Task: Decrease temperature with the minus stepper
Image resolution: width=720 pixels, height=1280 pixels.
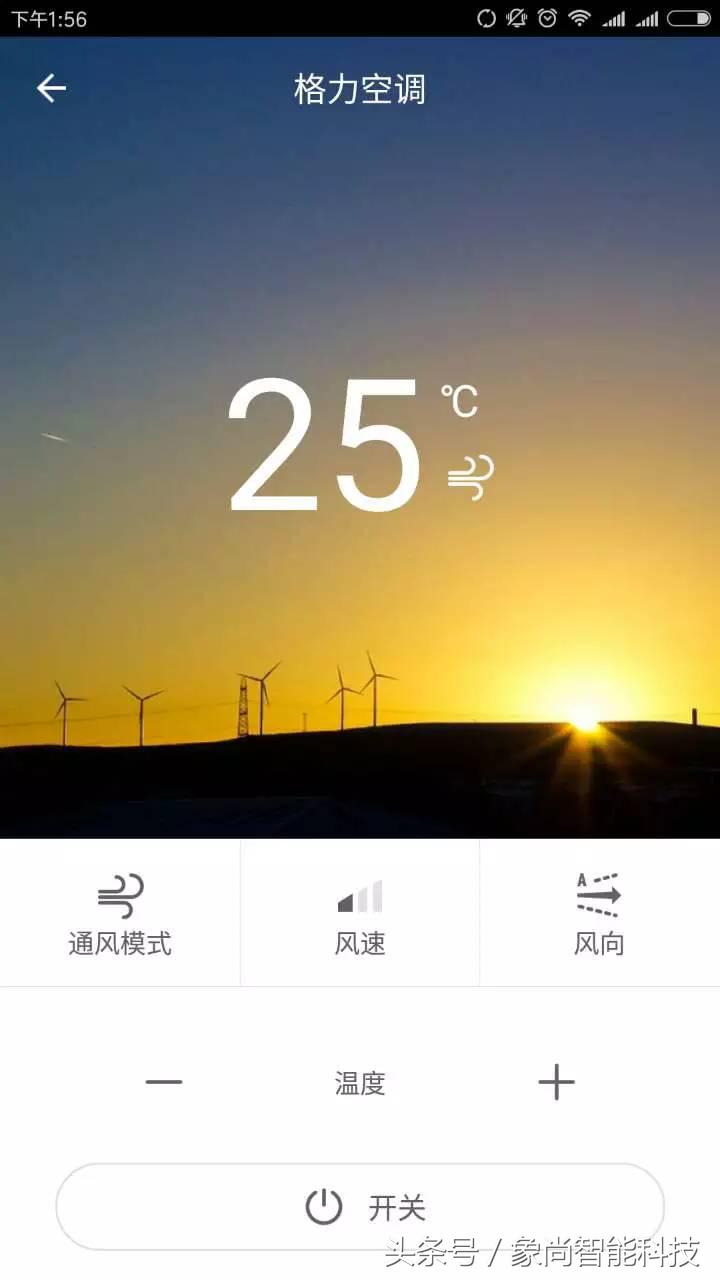Action: [164, 1082]
